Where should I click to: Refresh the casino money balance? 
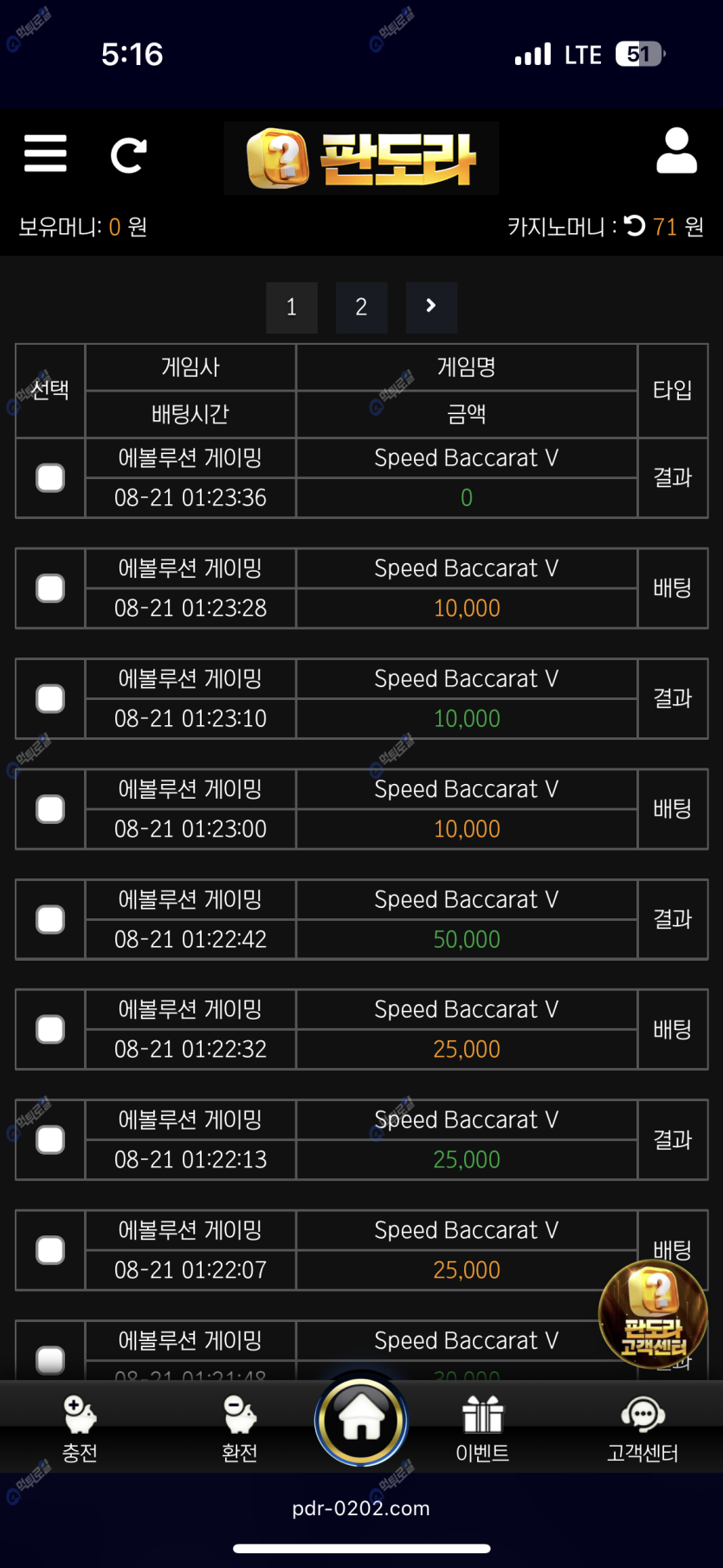(x=635, y=226)
